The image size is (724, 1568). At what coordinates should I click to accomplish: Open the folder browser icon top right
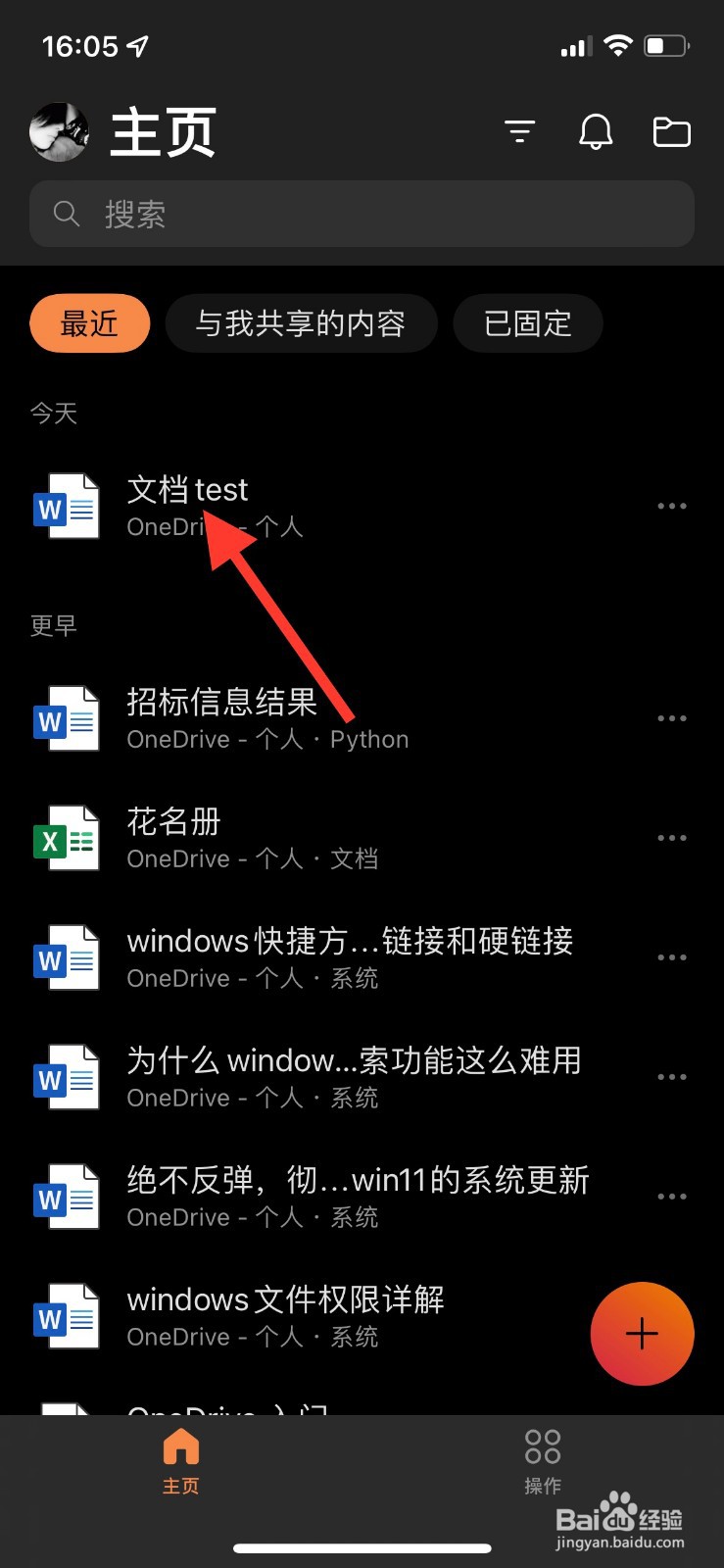click(671, 131)
